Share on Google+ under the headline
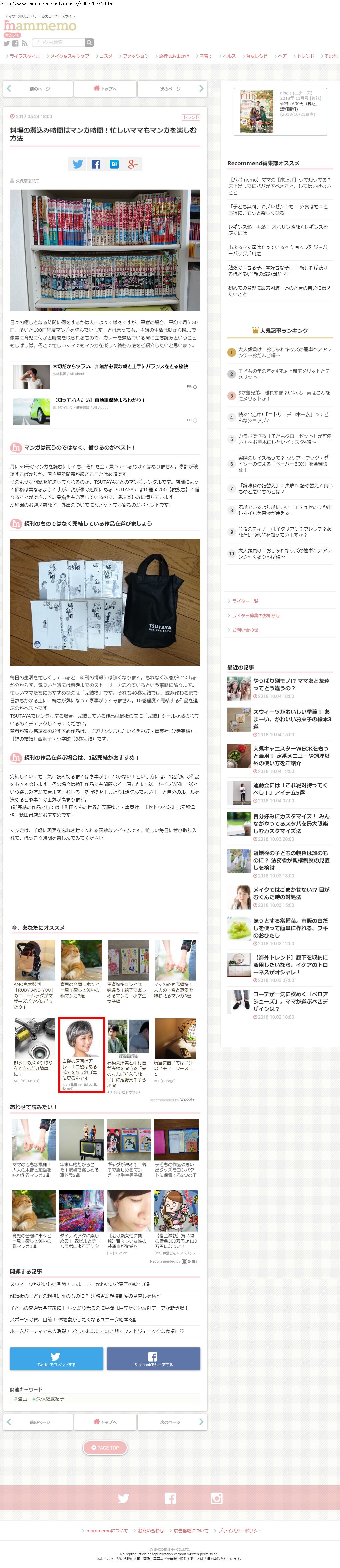The height and width of the screenshot is (1568, 340). pos(133,164)
